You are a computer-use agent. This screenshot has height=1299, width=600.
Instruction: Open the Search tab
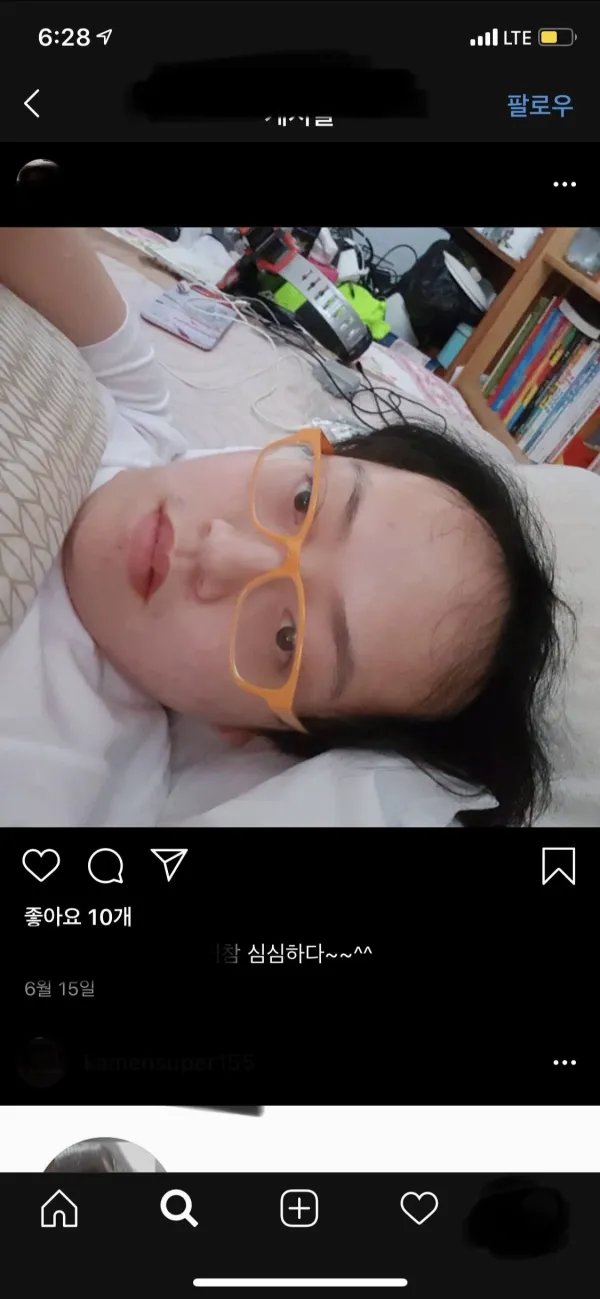pos(179,1210)
